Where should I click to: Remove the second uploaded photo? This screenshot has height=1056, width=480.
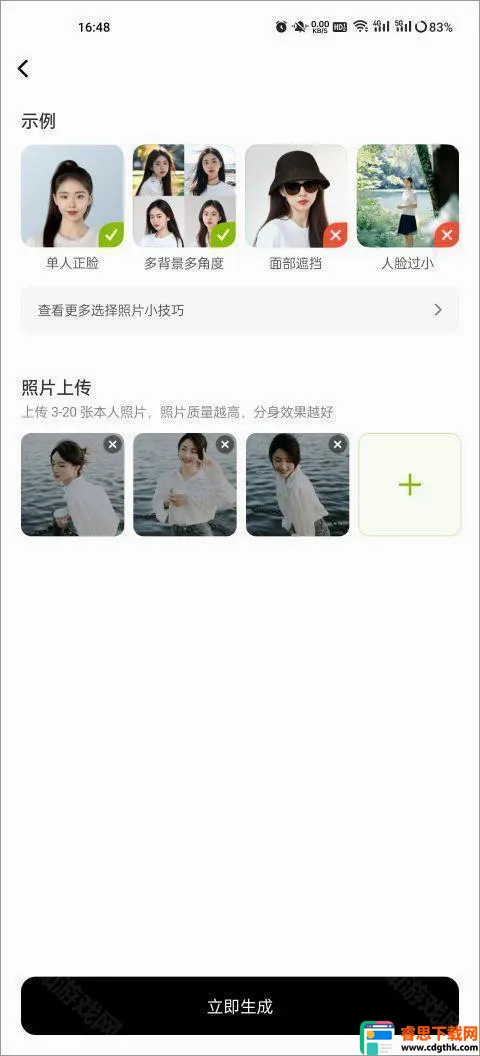[225, 444]
